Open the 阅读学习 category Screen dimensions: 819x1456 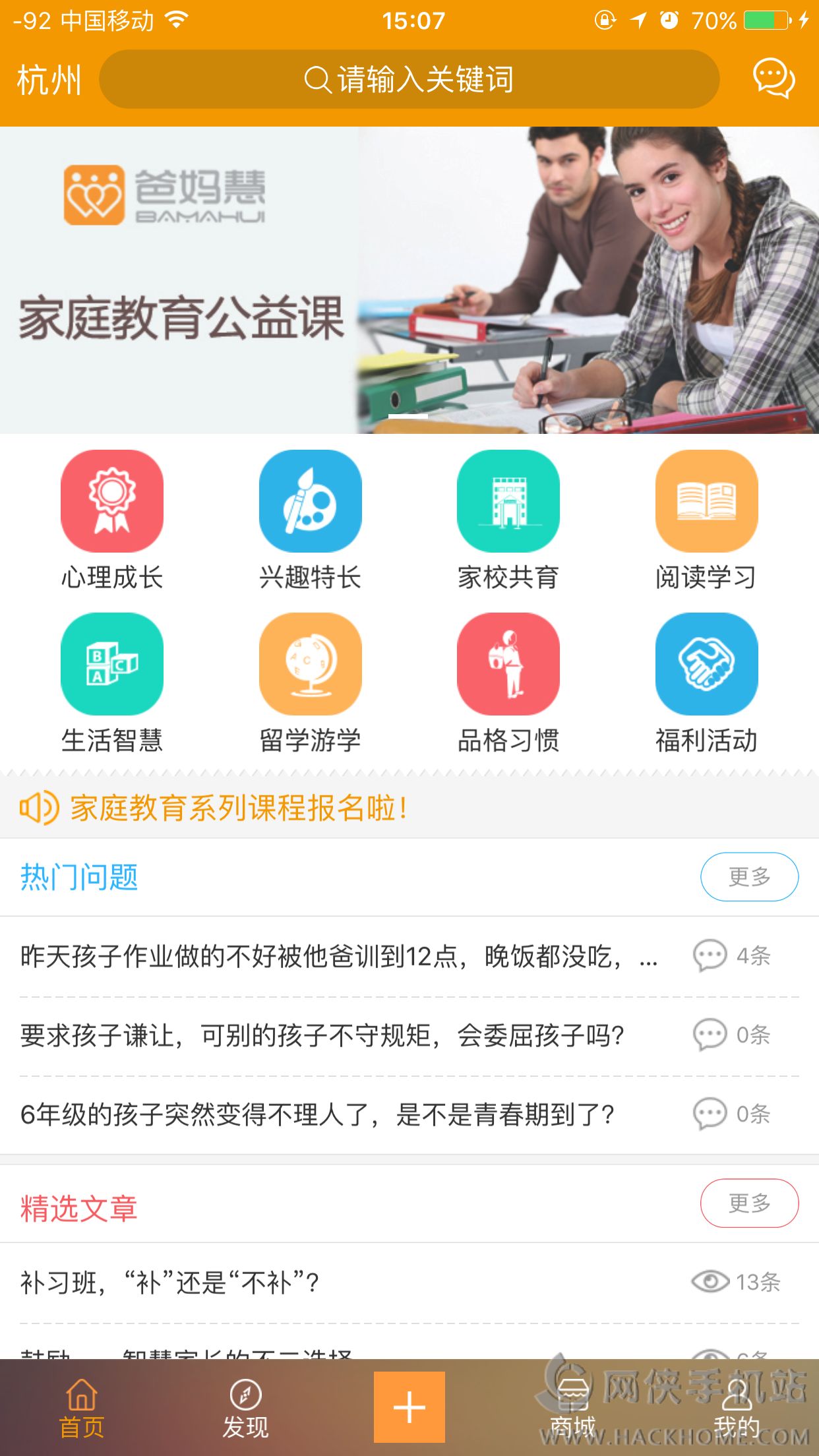pyautogui.click(x=706, y=519)
